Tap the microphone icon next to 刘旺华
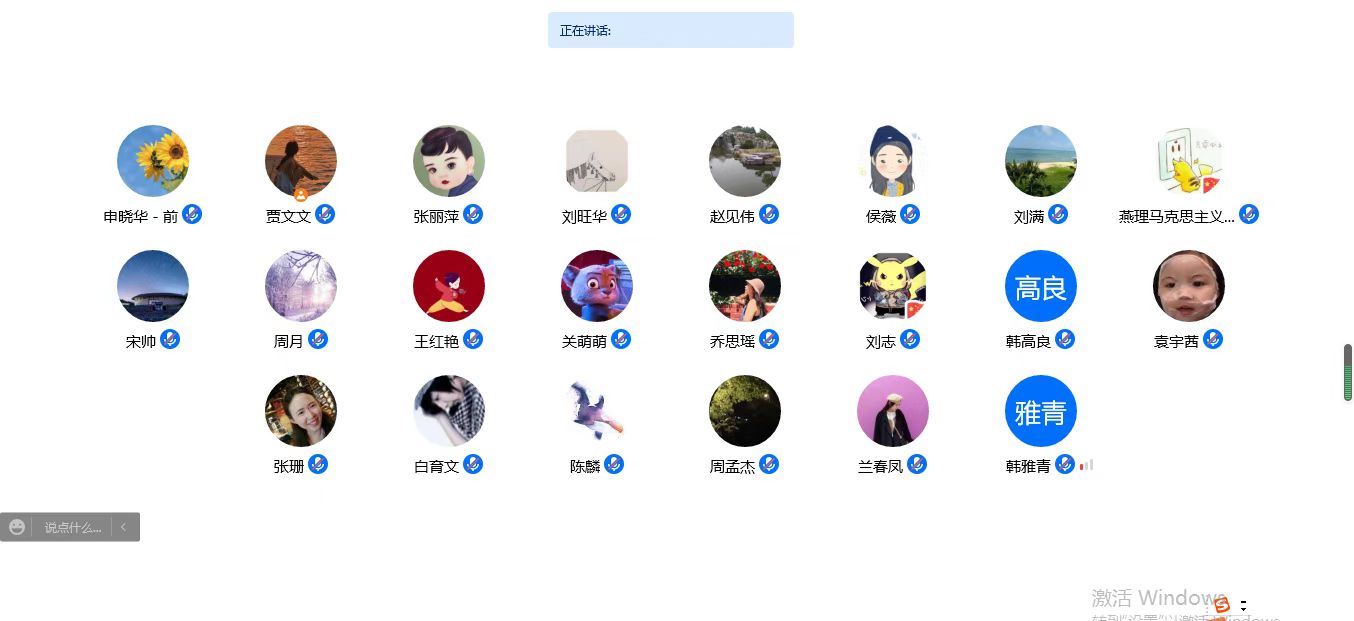 (621, 214)
